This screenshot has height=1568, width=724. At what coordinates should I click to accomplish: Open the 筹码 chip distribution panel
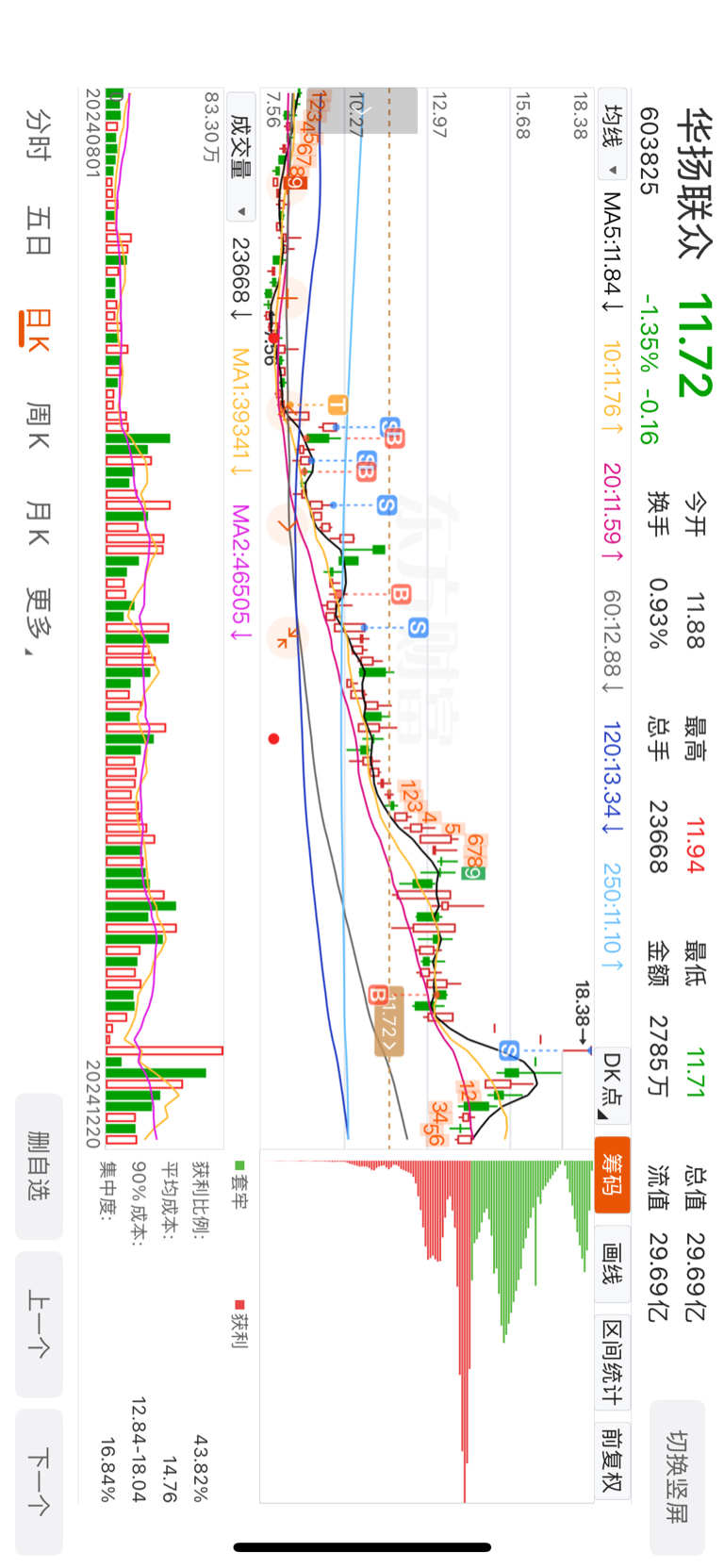tap(612, 1173)
